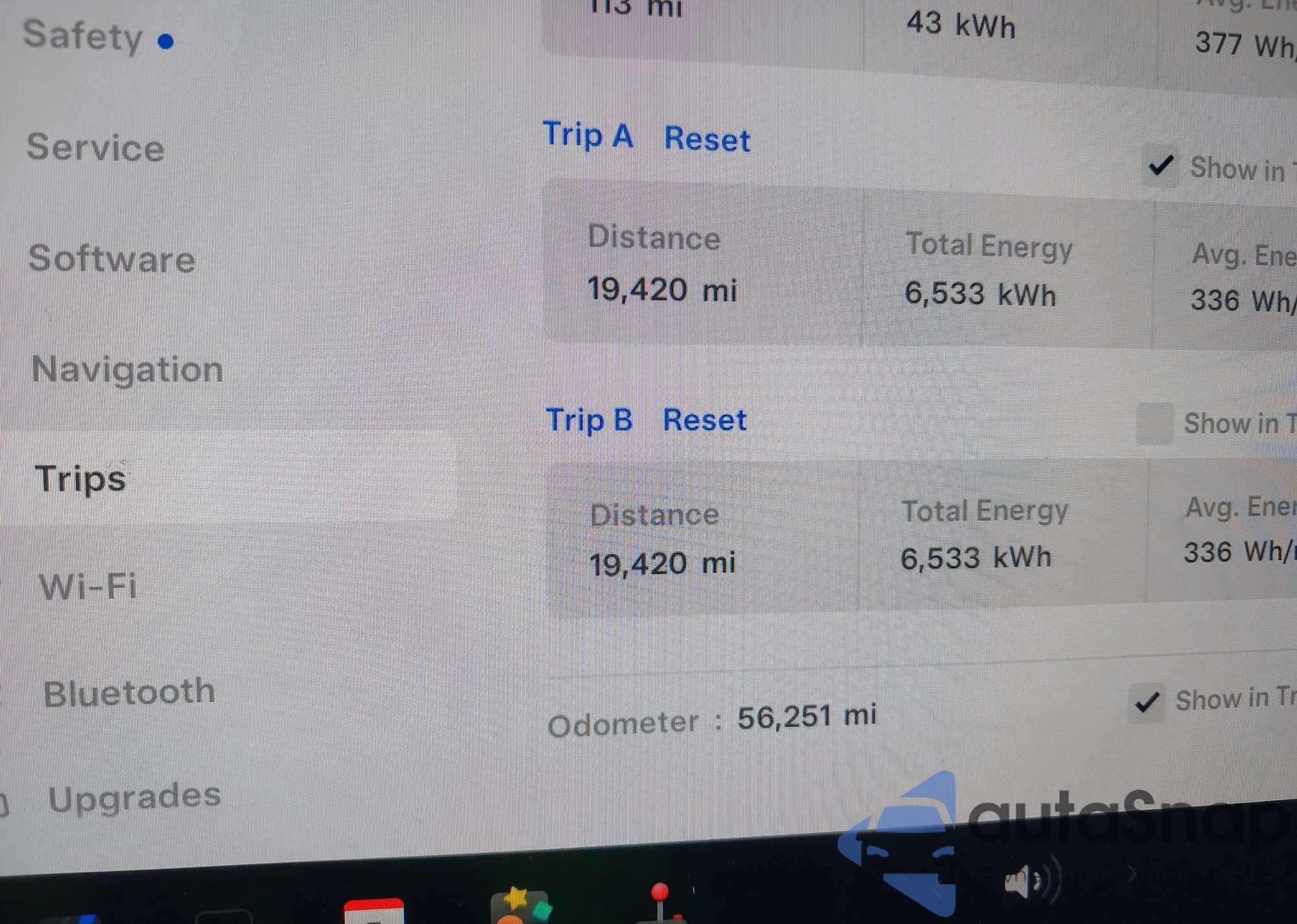The width and height of the screenshot is (1297, 924).
Task: Open Wi-Fi settings
Action: pyautogui.click(x=88, y=586)
